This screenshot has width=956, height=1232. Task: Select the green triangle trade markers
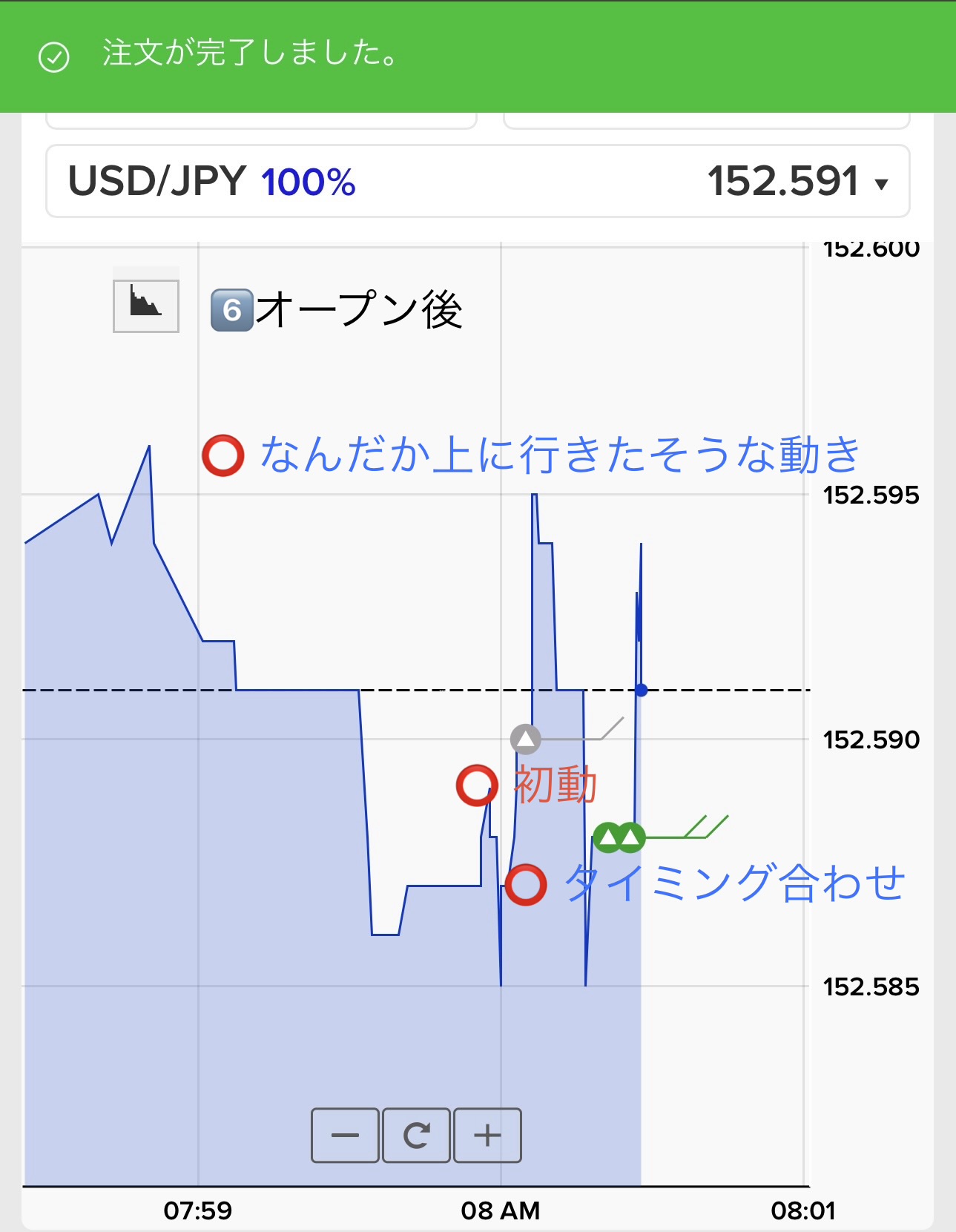click(619, 838)
